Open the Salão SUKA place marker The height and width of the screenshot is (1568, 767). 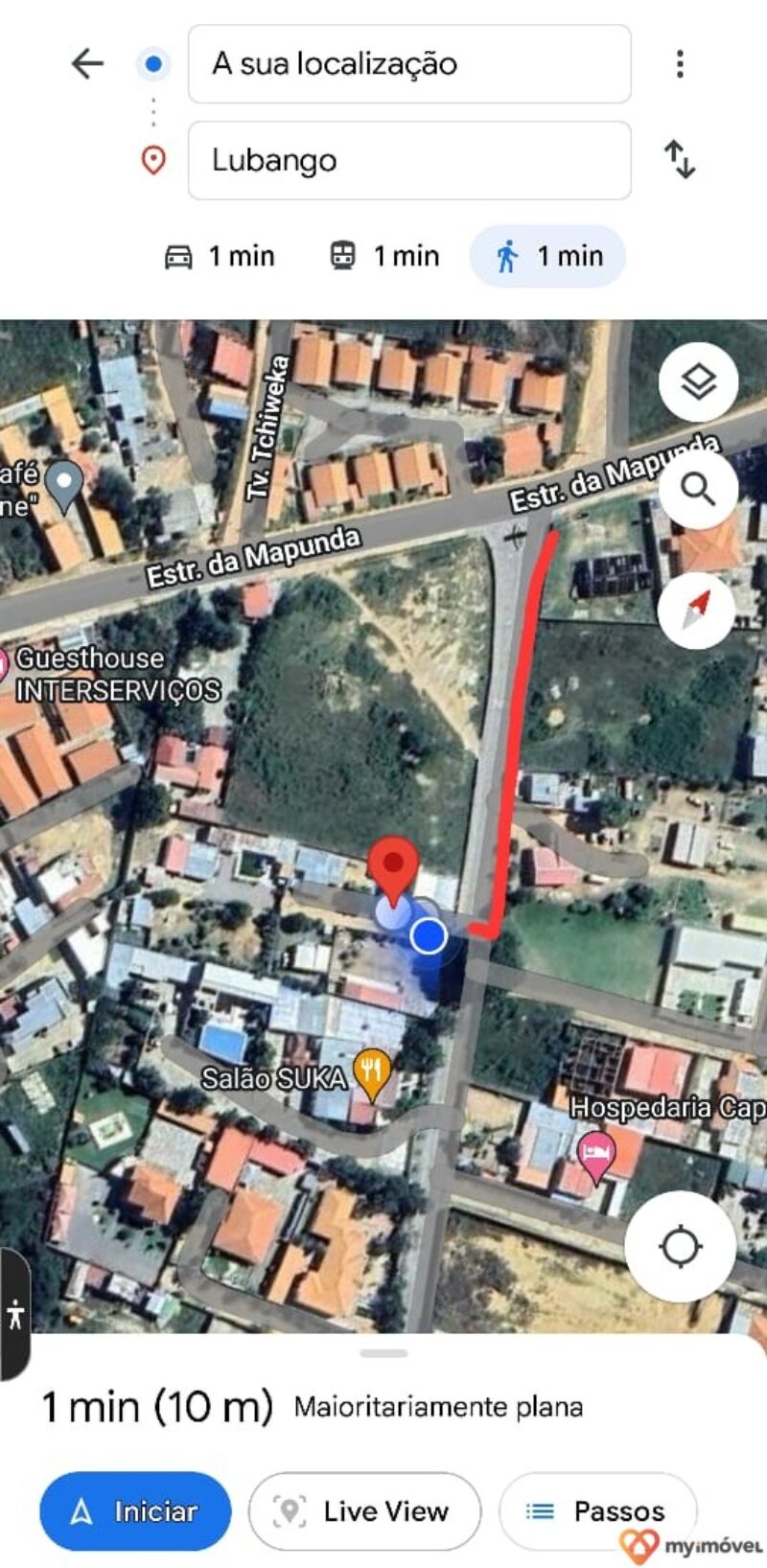(372, 1073)
